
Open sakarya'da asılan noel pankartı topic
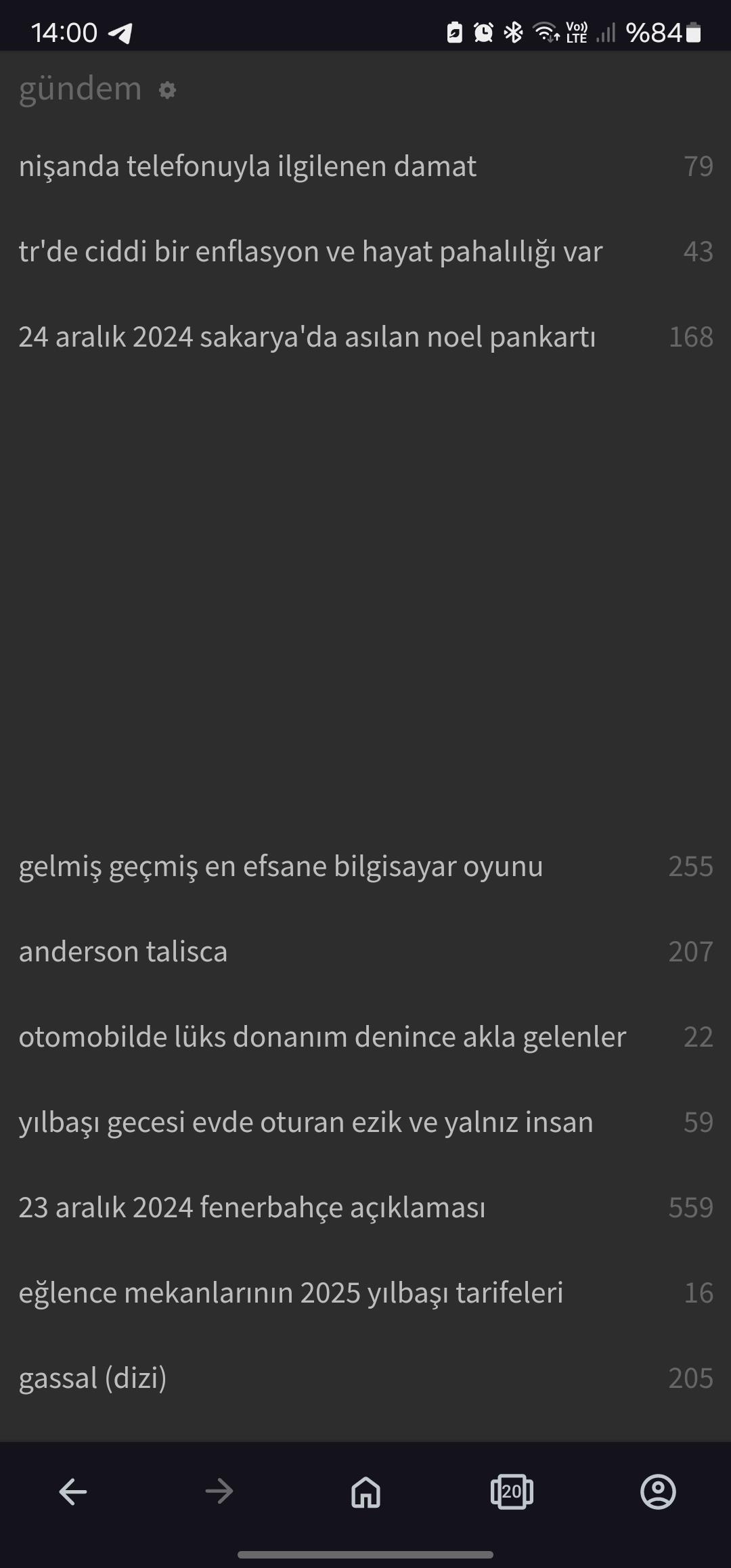[x=307, y=337]
